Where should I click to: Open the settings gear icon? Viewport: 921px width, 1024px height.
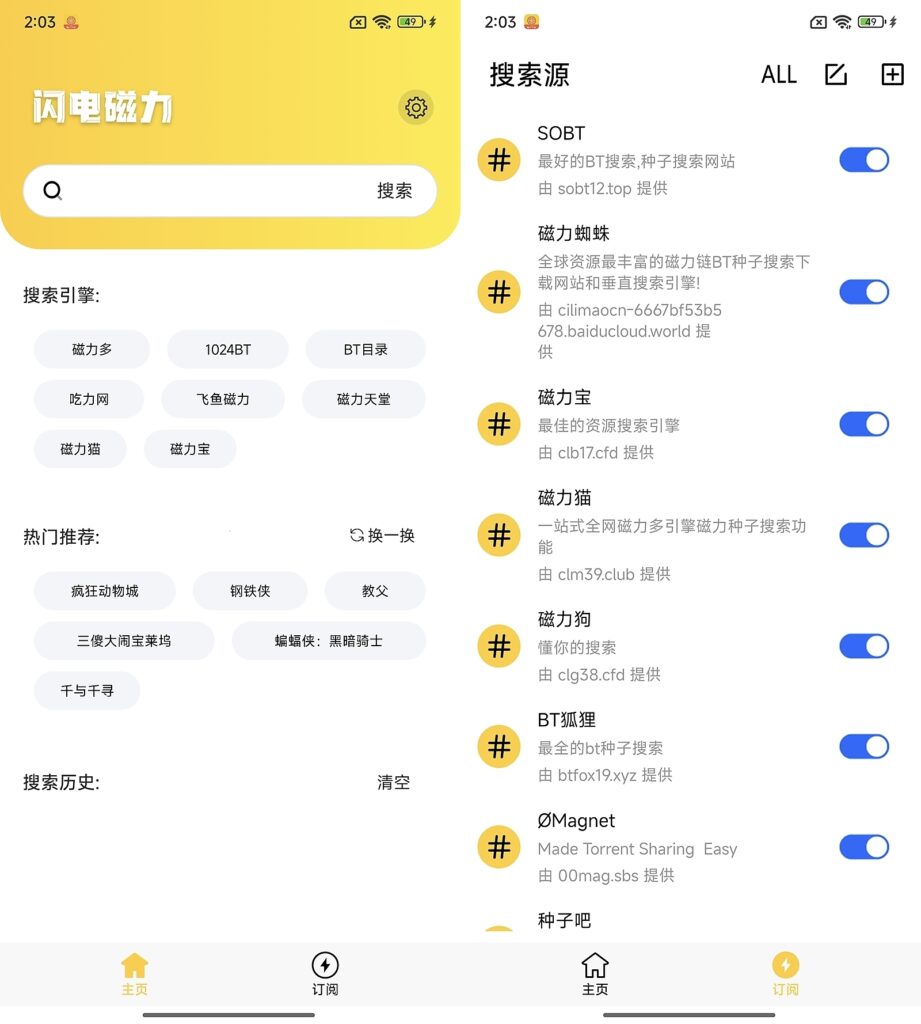416,107
